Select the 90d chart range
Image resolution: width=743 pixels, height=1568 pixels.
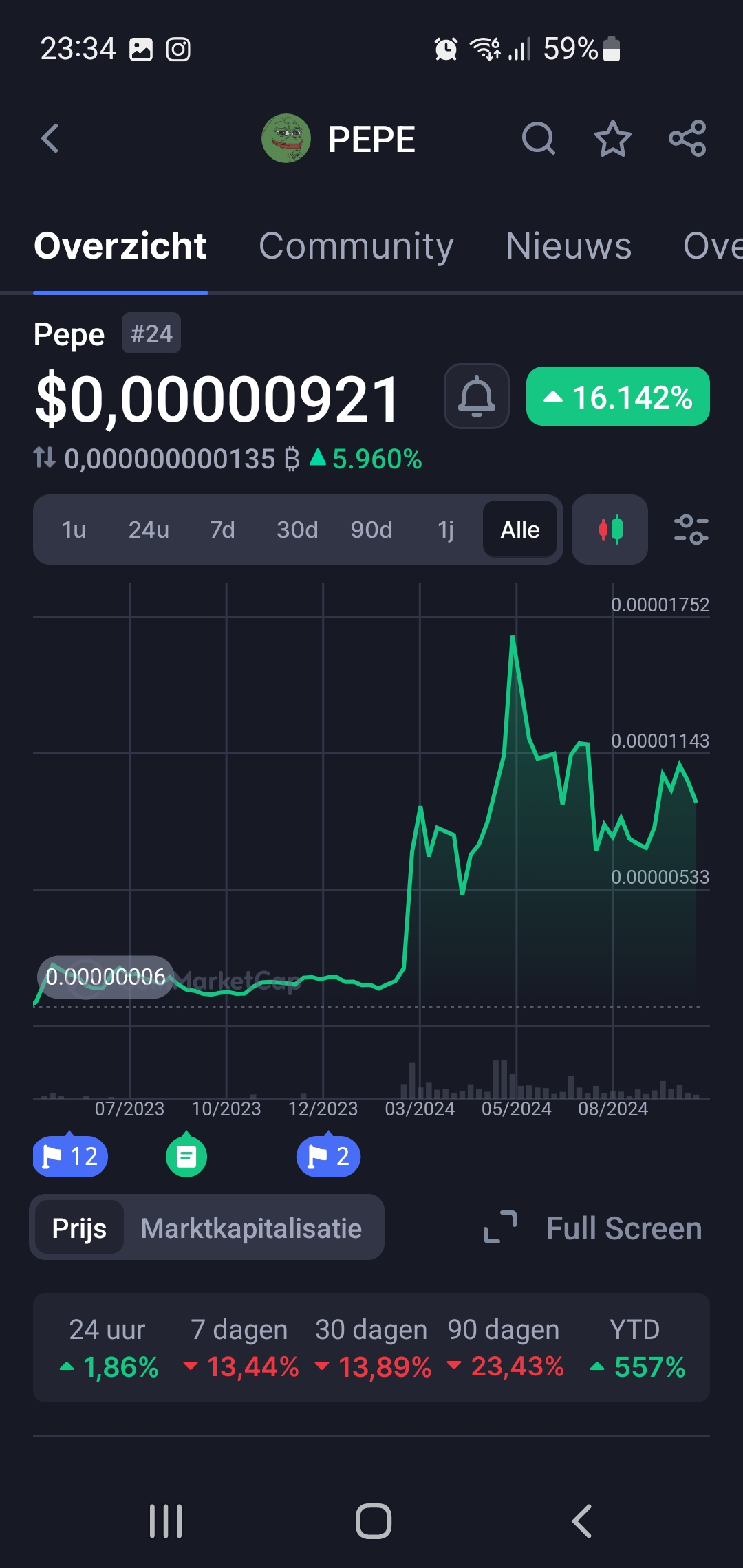point(371,530)
